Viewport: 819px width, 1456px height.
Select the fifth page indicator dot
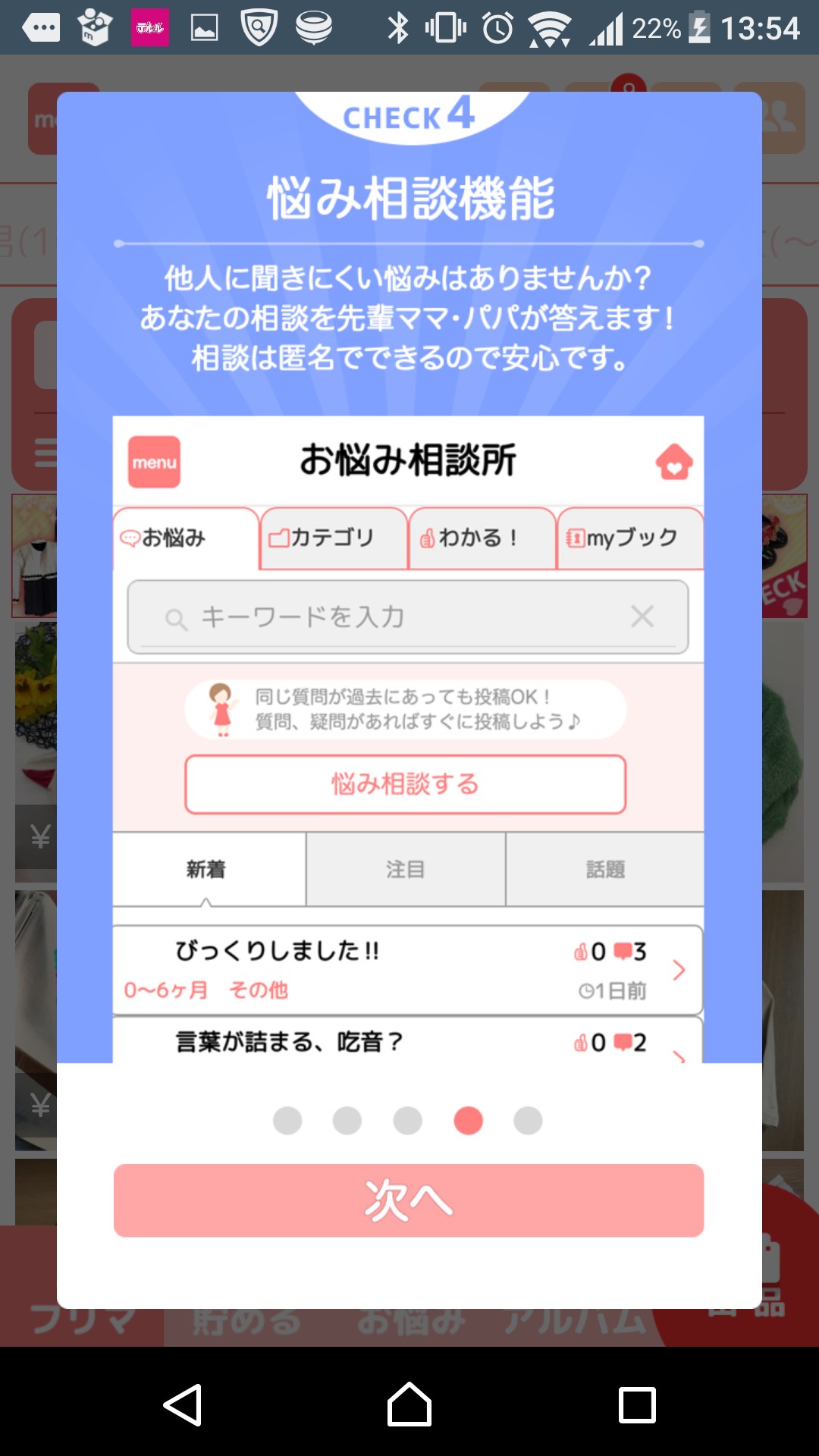528,1120
